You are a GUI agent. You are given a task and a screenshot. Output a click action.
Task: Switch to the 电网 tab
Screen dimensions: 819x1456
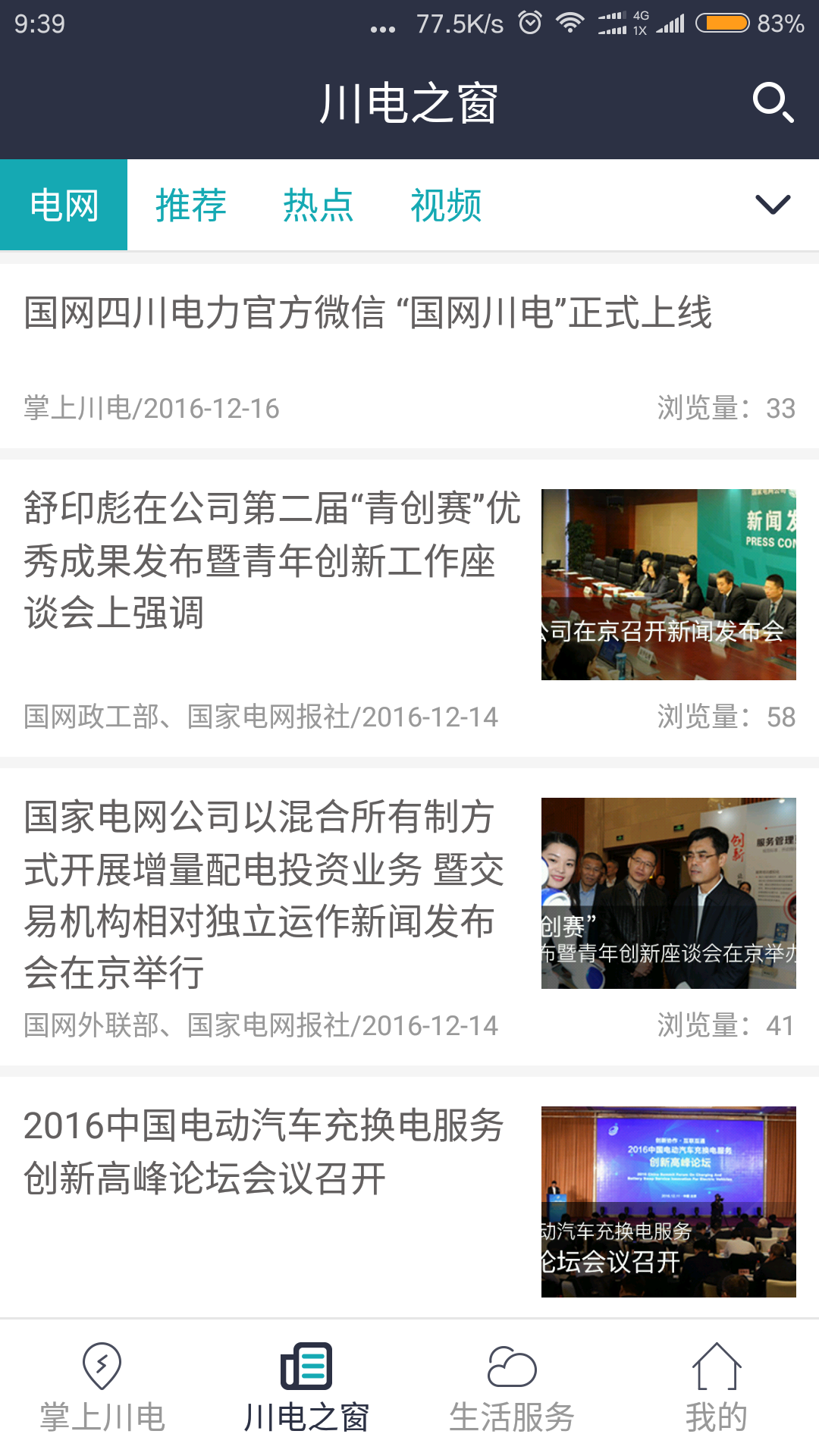click(x=64, y=205)
